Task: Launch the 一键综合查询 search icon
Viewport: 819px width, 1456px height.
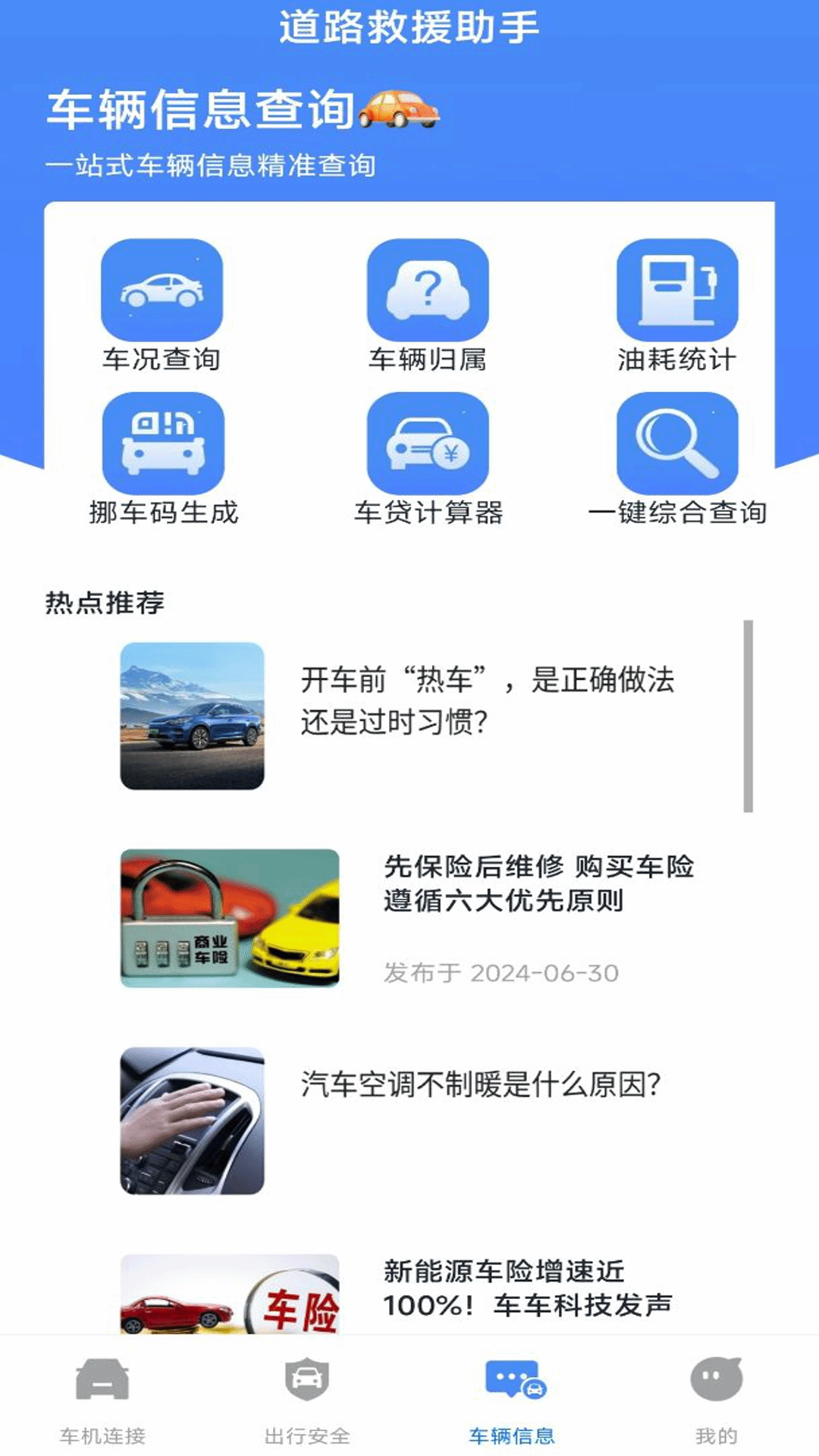Action: tap(677, 447)
